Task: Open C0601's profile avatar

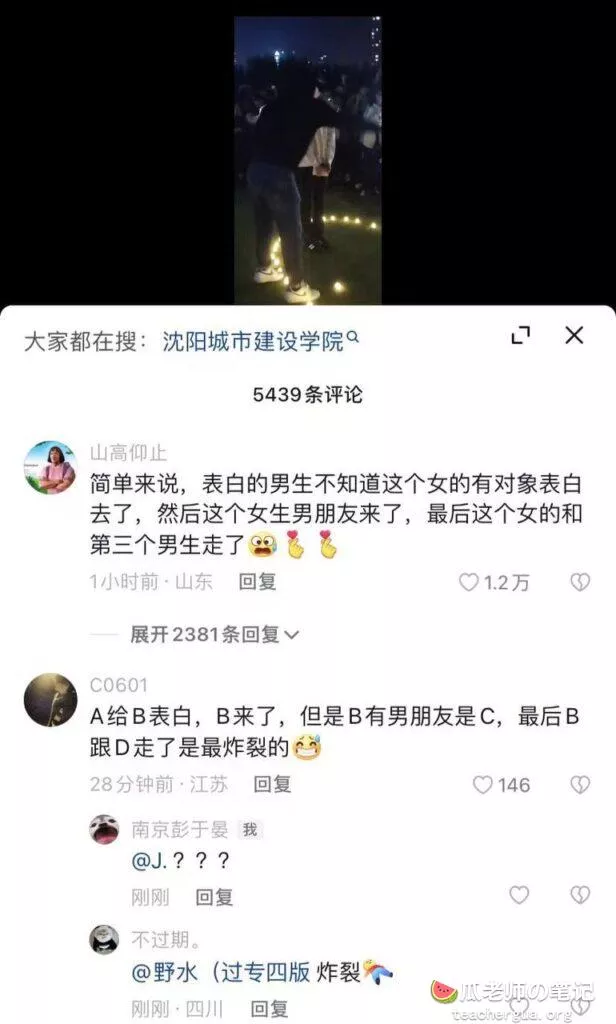Action: pyautogui.click(x=50, y=699)
